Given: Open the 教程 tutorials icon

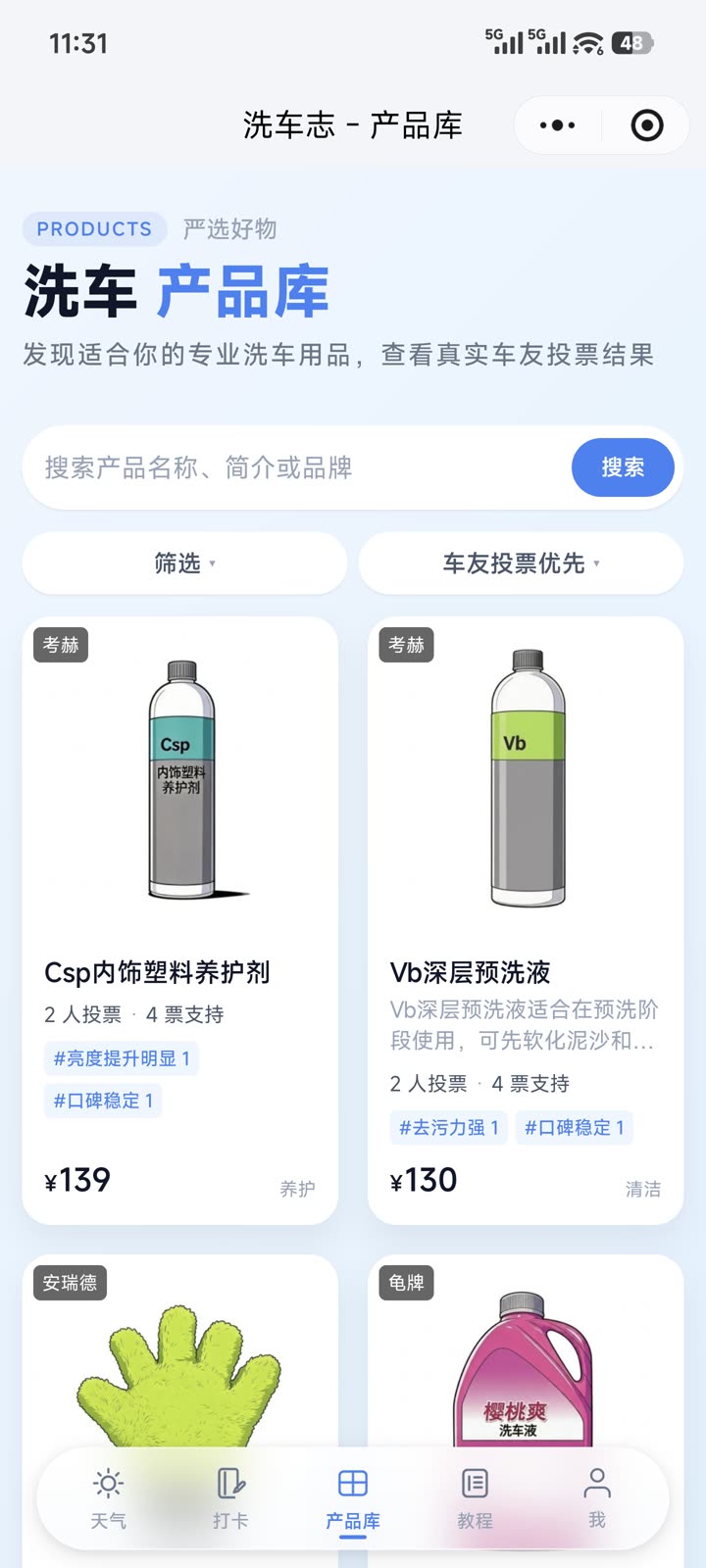Looking at the screenshot, I should [475, 1483].
